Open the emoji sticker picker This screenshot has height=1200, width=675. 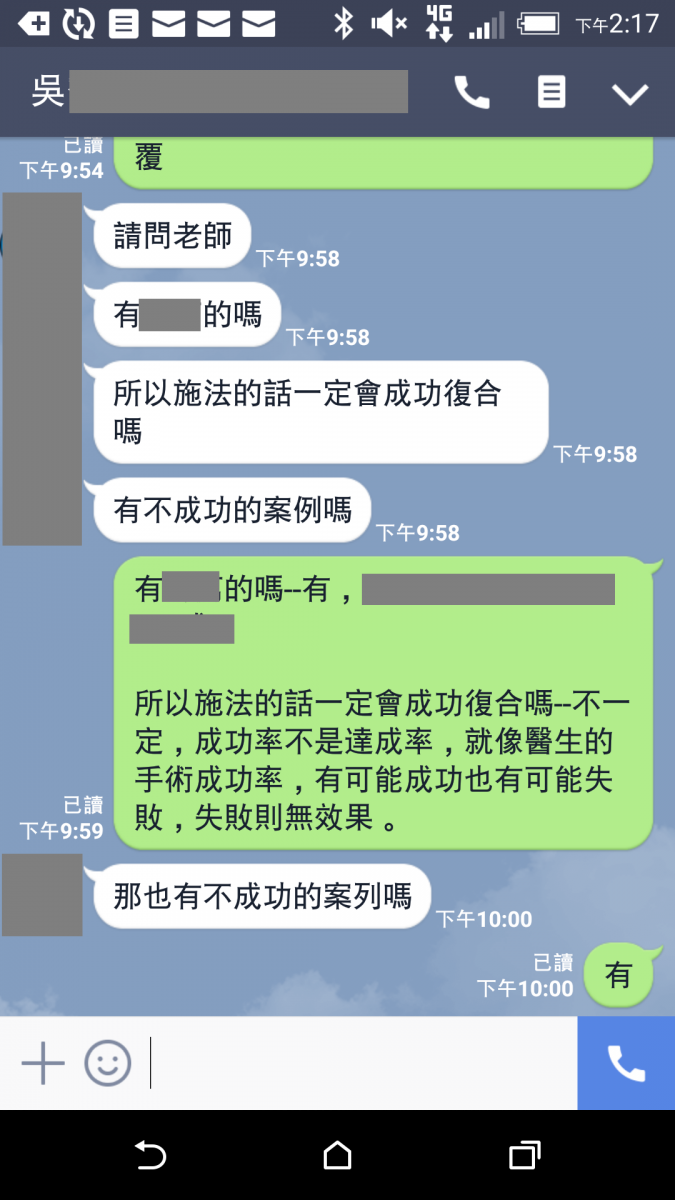click(108, 1063)
